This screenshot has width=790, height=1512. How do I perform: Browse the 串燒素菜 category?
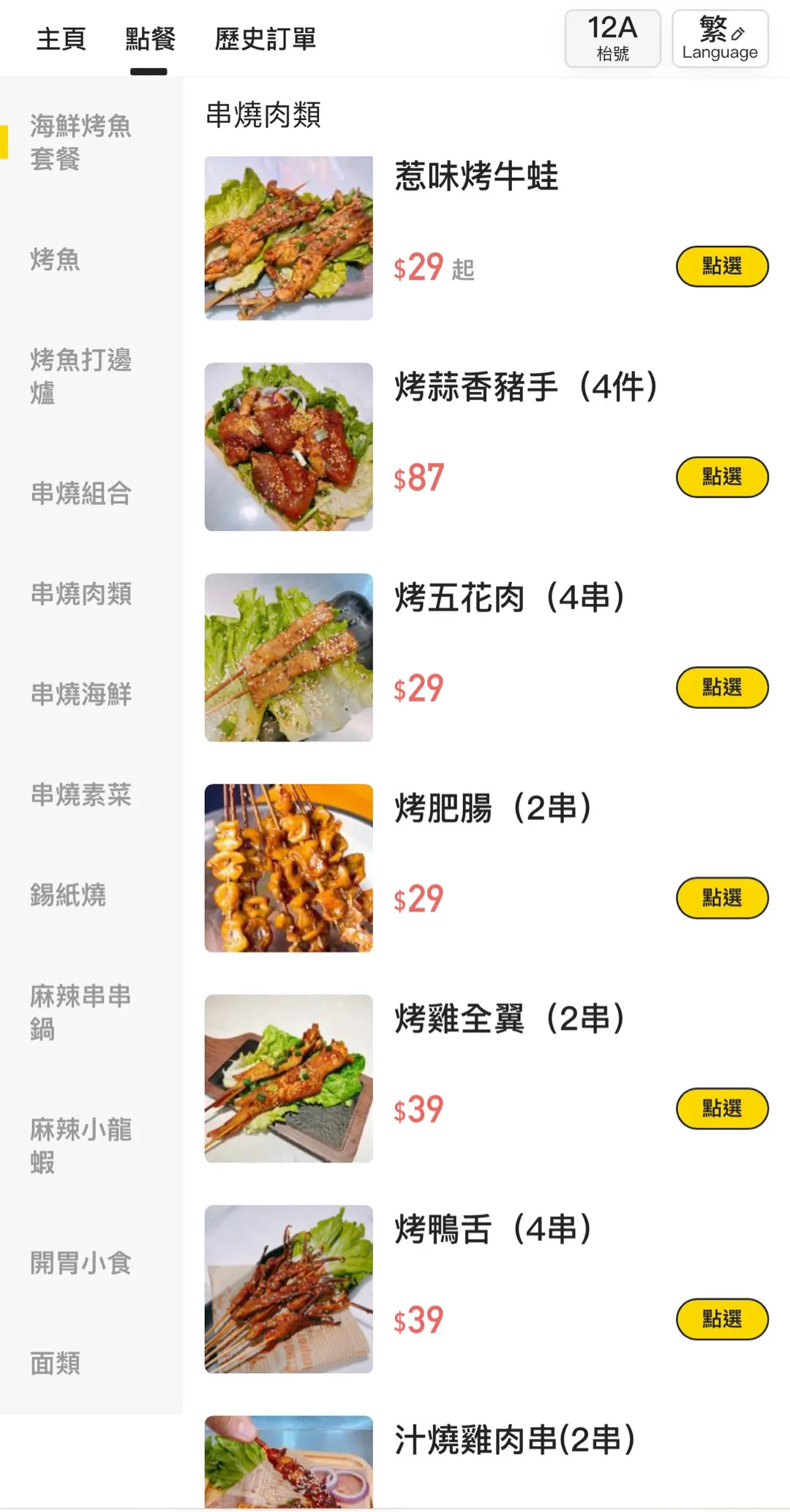click(x=80, y=794)
